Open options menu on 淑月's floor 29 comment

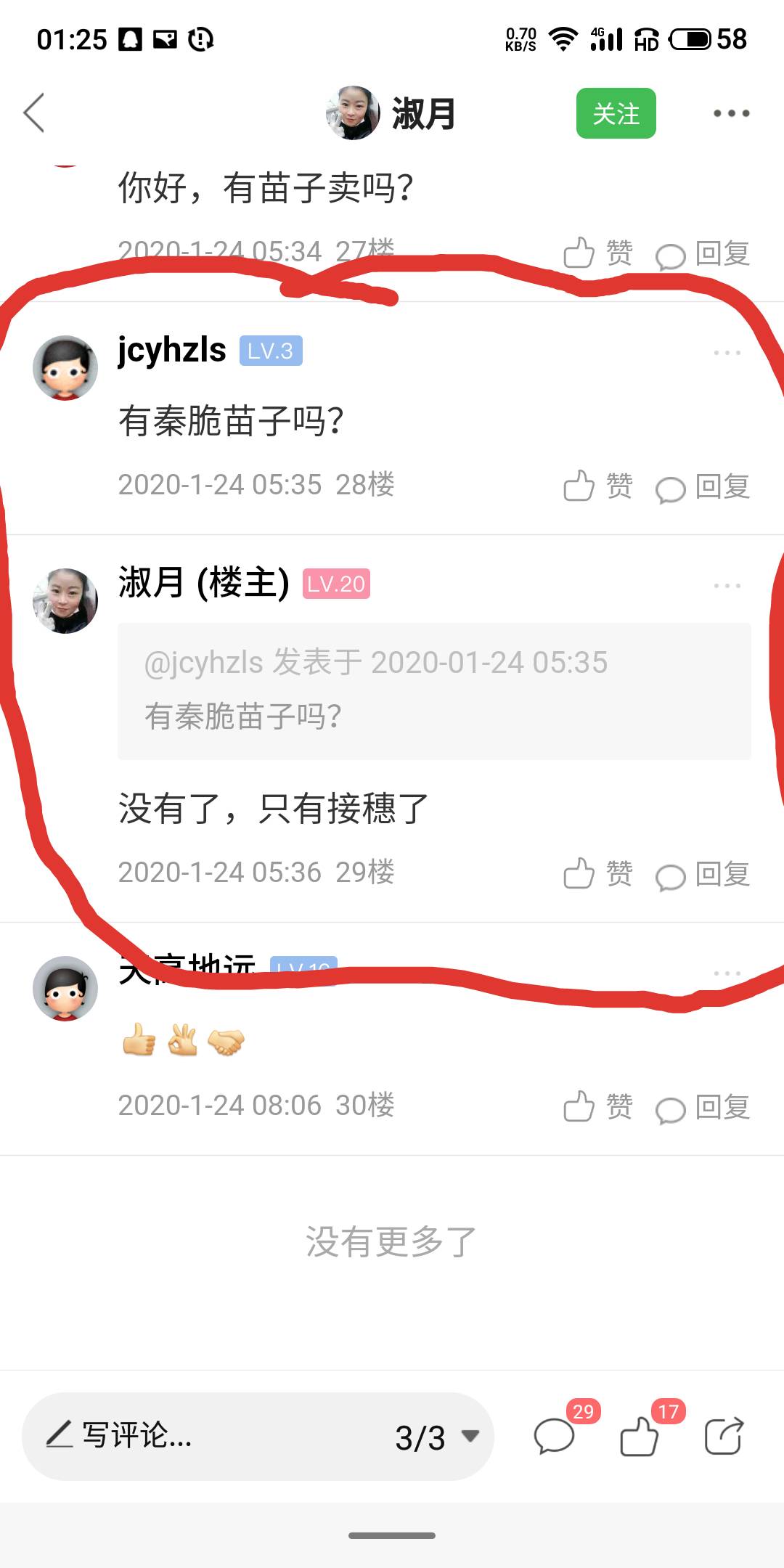727,585
